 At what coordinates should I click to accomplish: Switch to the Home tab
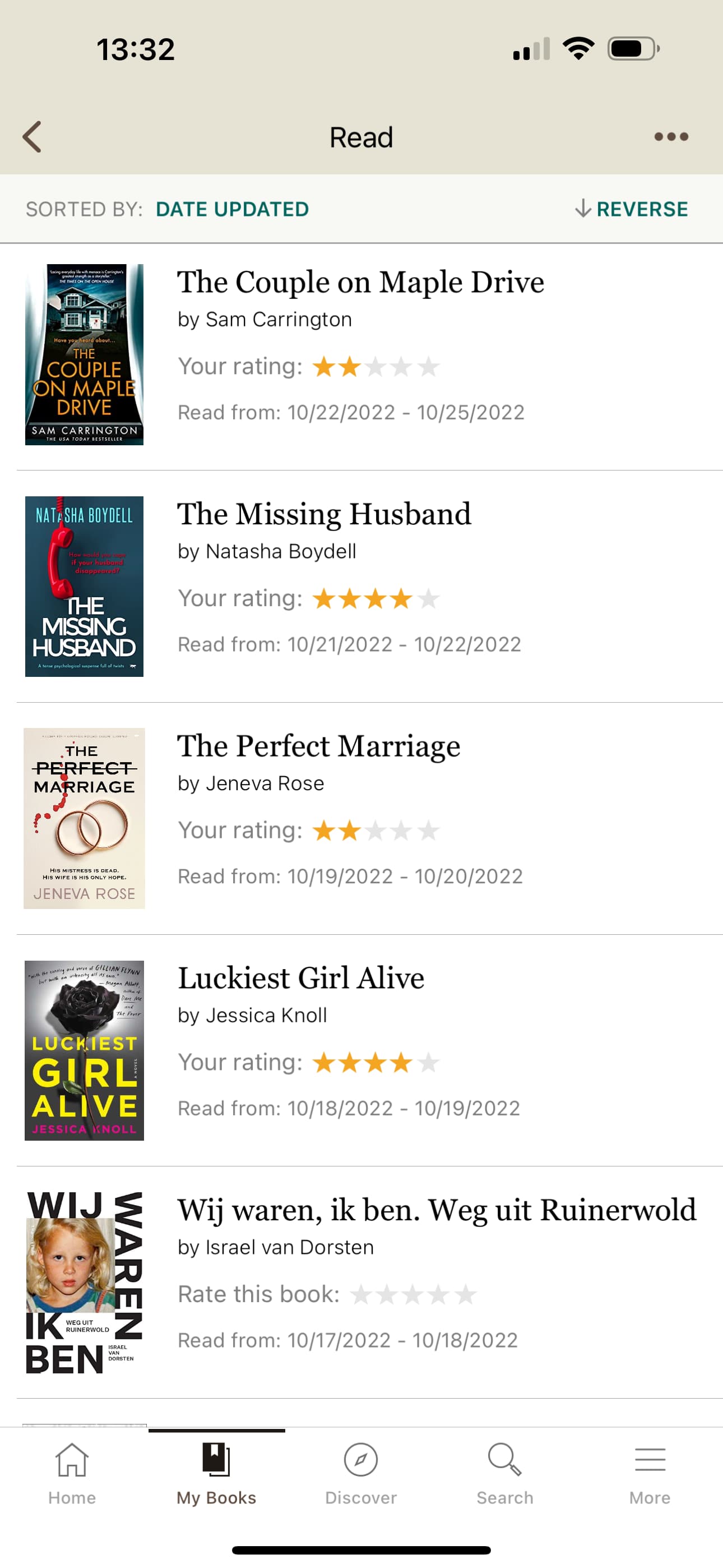pos(72,1474)
